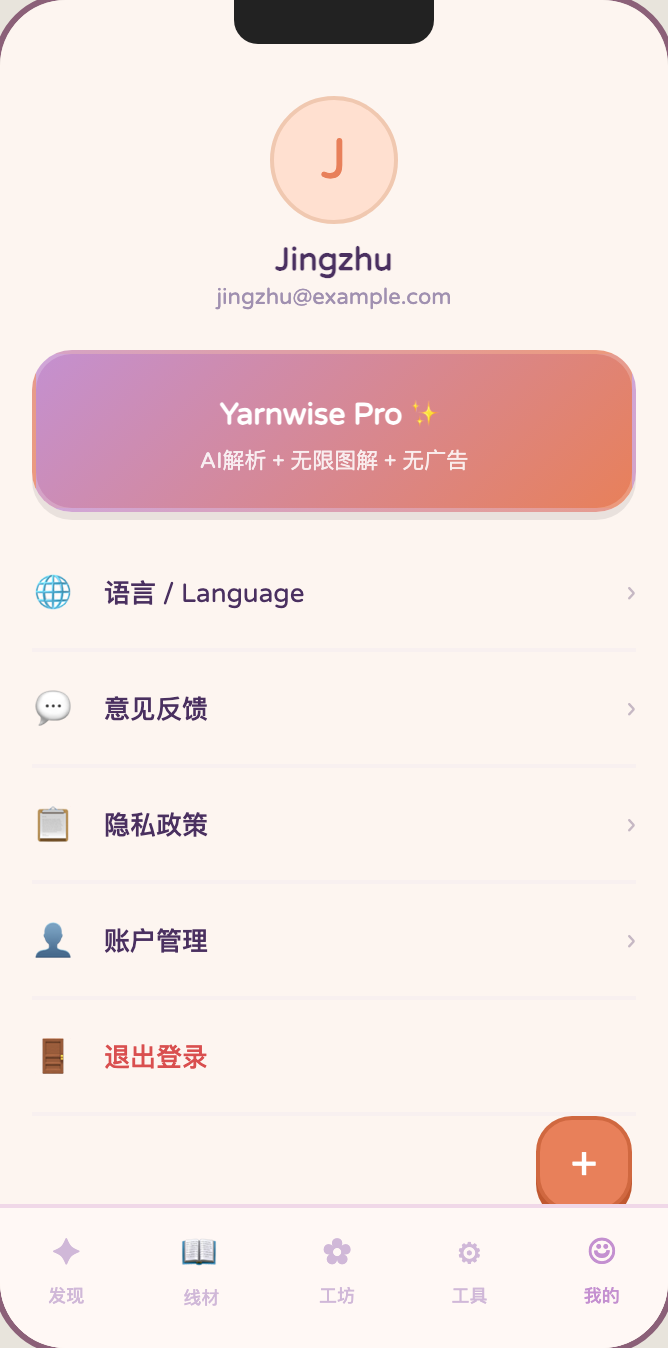Viewport: 668px width, 1348px height.
Task: Switch to the 发现 tab
Action: pyautogui.click(x=66, y=1270)
